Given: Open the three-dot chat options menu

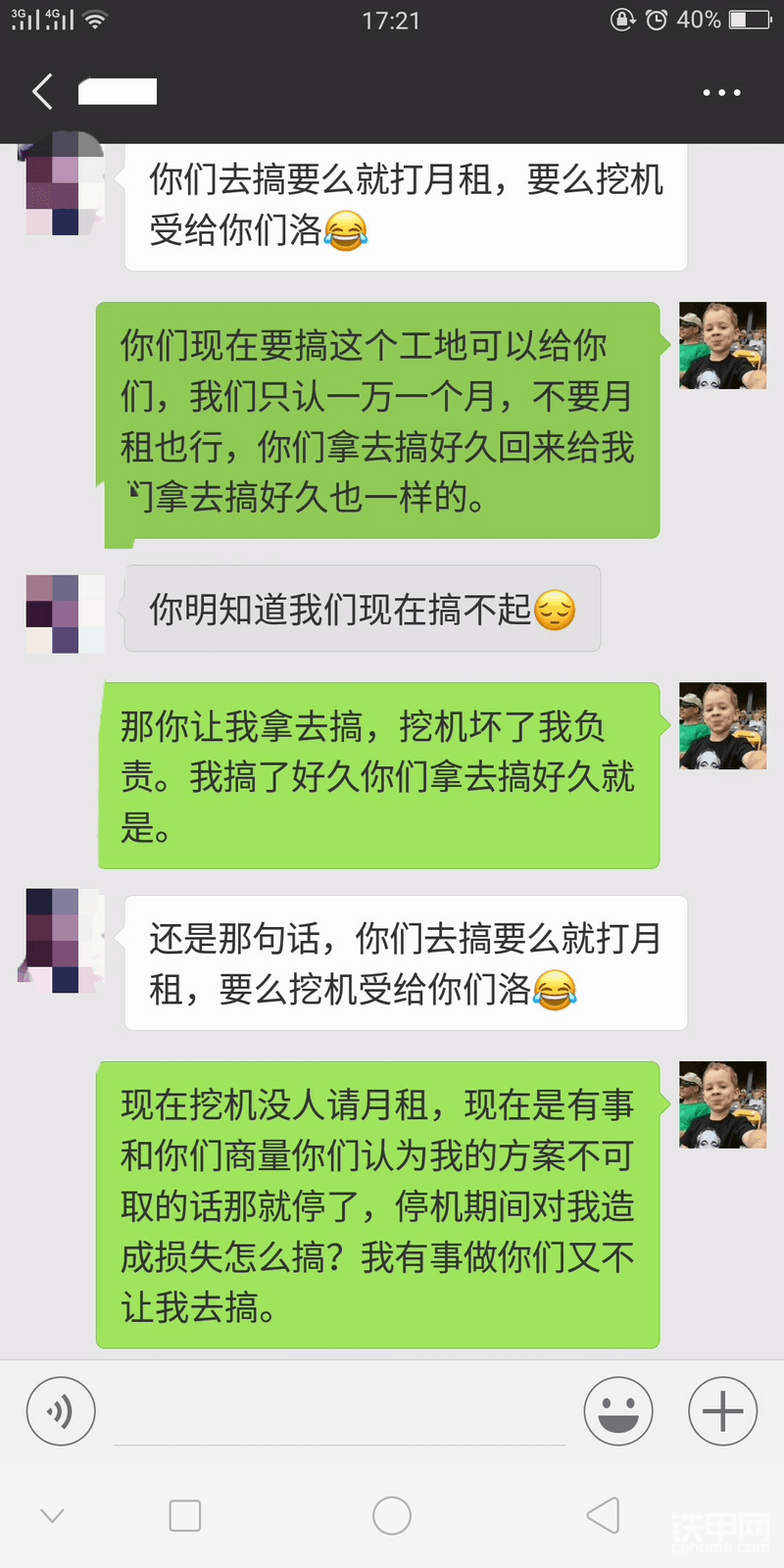Looking at the screenshot, I should (x=721, y=93).
